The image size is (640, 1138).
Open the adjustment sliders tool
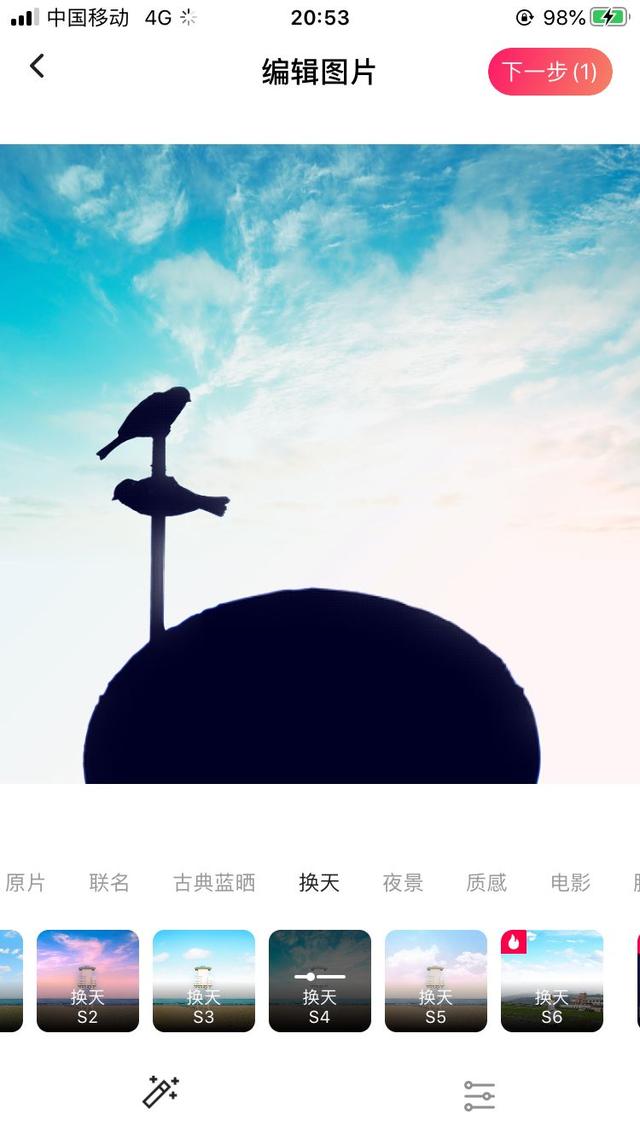tap(480, 1095)
